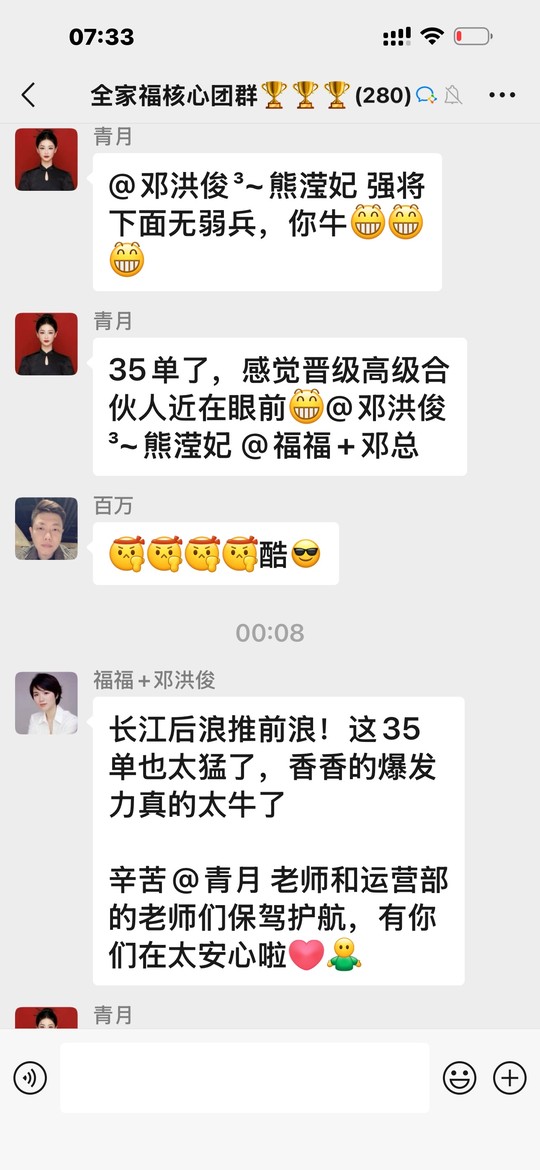Open the emoji picker

coord(459,1077)
